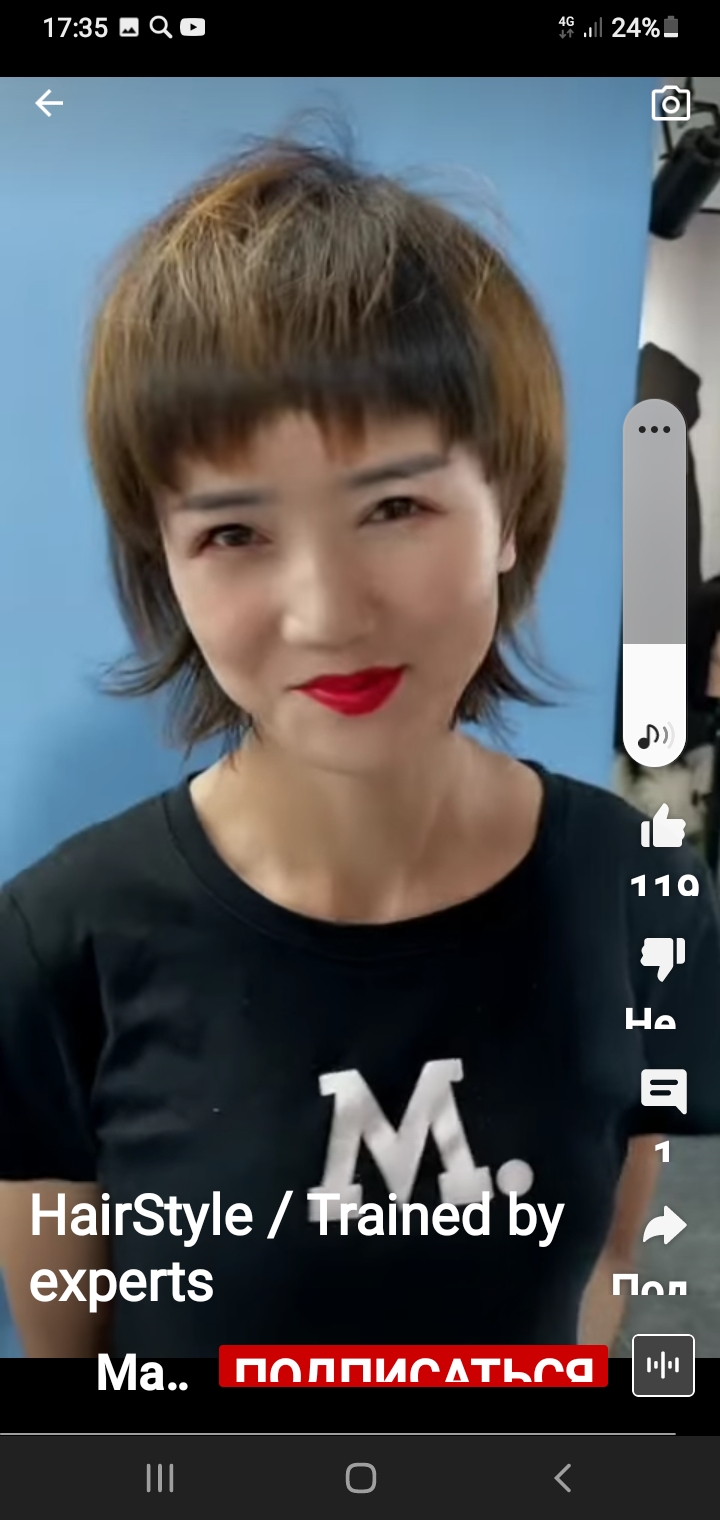Subscribe via the red Подписаться button
This screenshot has height=1520, width=720.
click(x=413, y=1368)
